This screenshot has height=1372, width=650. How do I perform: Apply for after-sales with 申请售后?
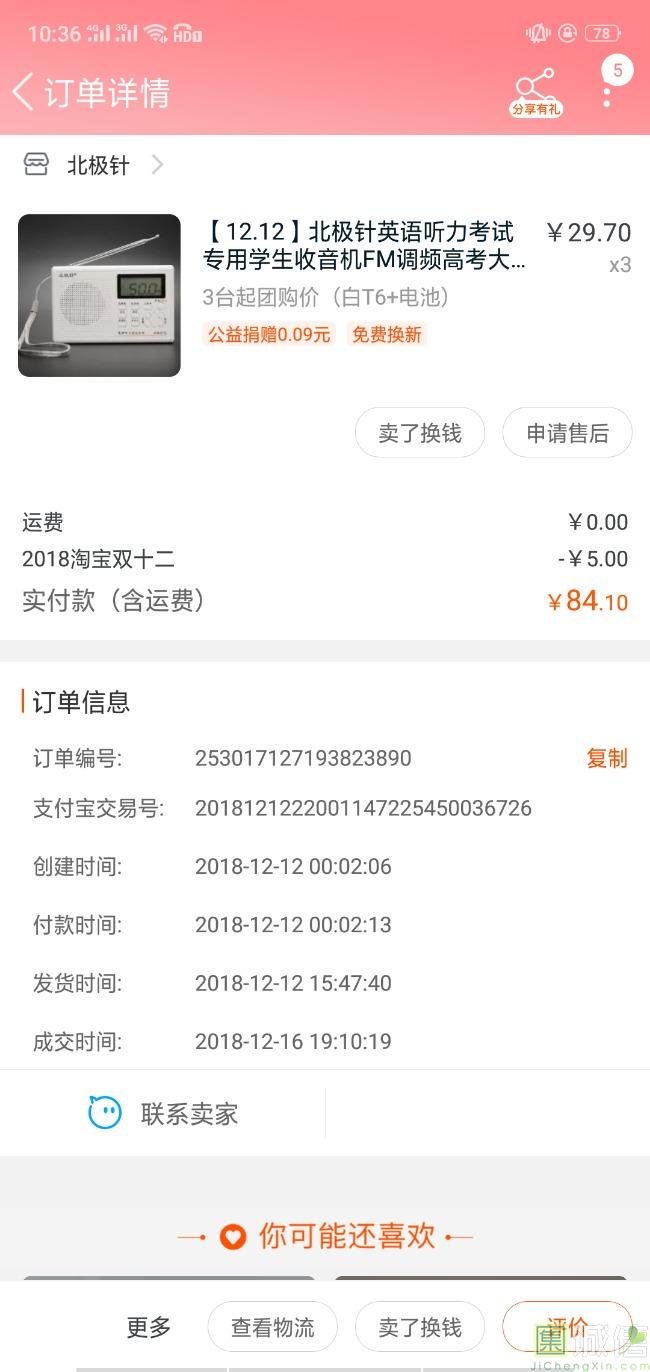coord(567,433)
